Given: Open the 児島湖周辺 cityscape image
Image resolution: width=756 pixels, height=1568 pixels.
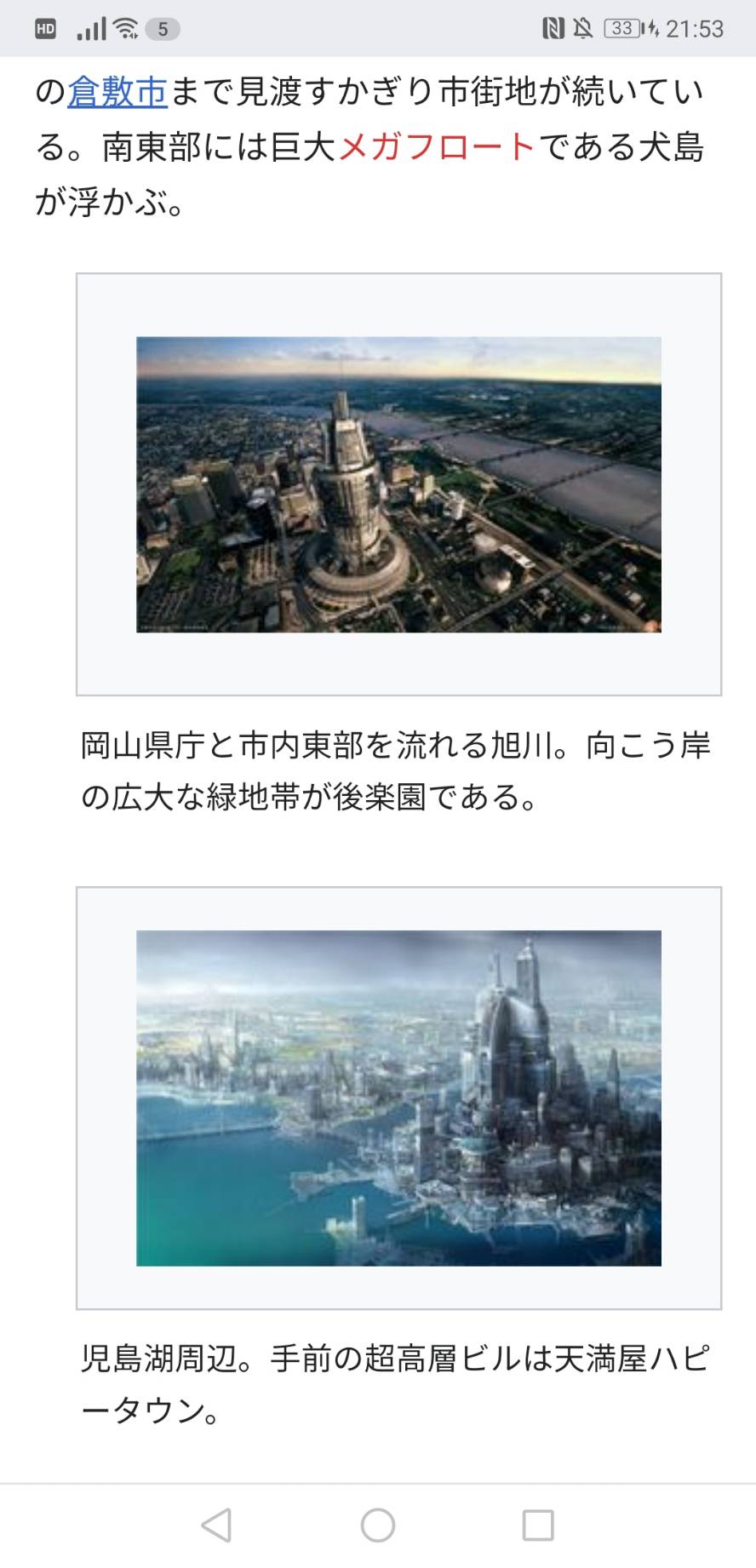Looking at the screenshot, I should coord(398,1098).
